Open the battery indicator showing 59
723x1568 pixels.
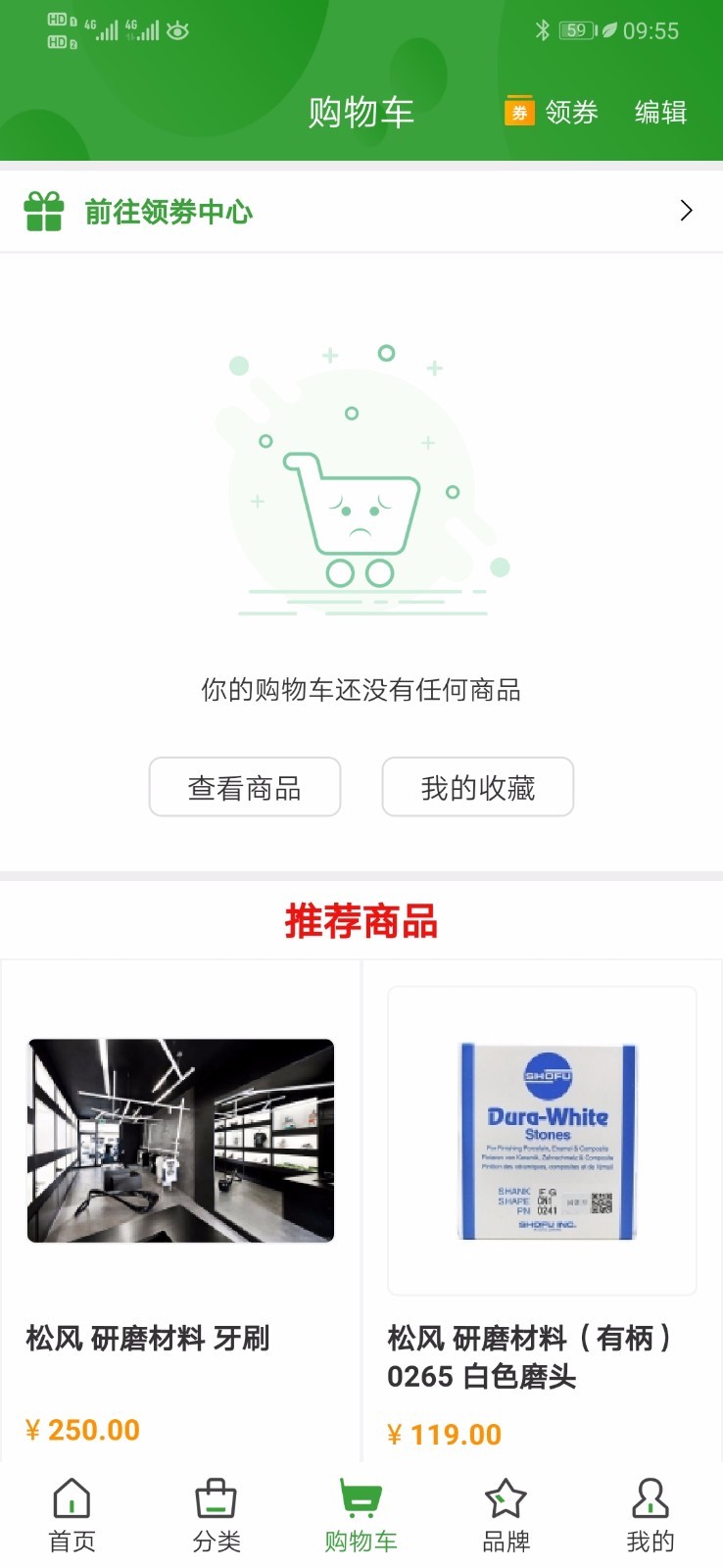(x=576, y=30)
